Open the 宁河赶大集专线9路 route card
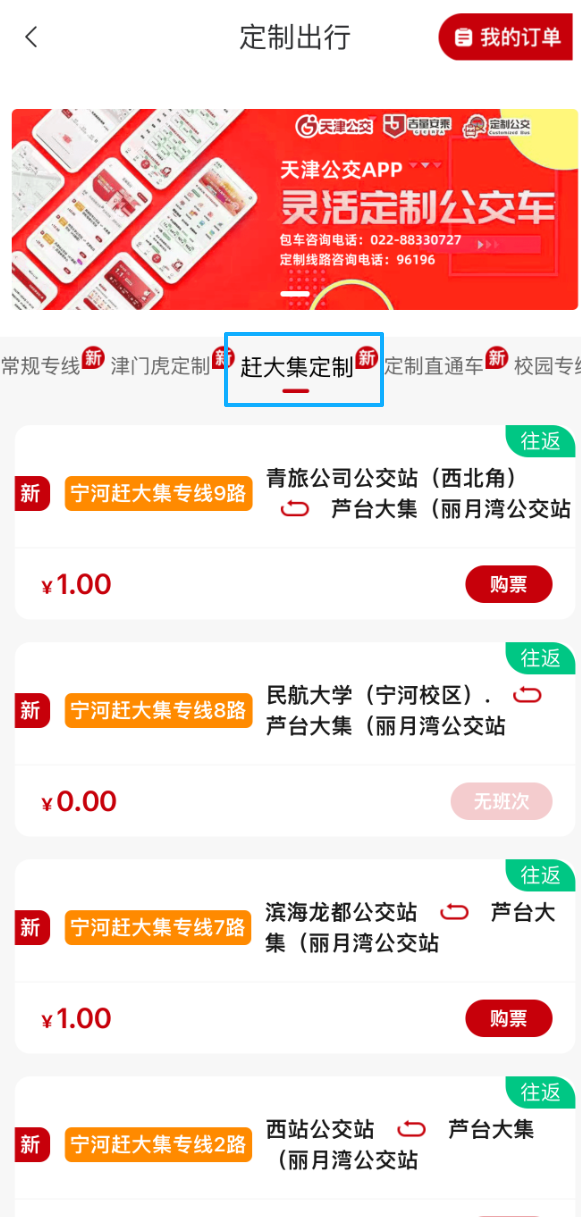This screenshot has width=581, height=1217. coord(295,522)
